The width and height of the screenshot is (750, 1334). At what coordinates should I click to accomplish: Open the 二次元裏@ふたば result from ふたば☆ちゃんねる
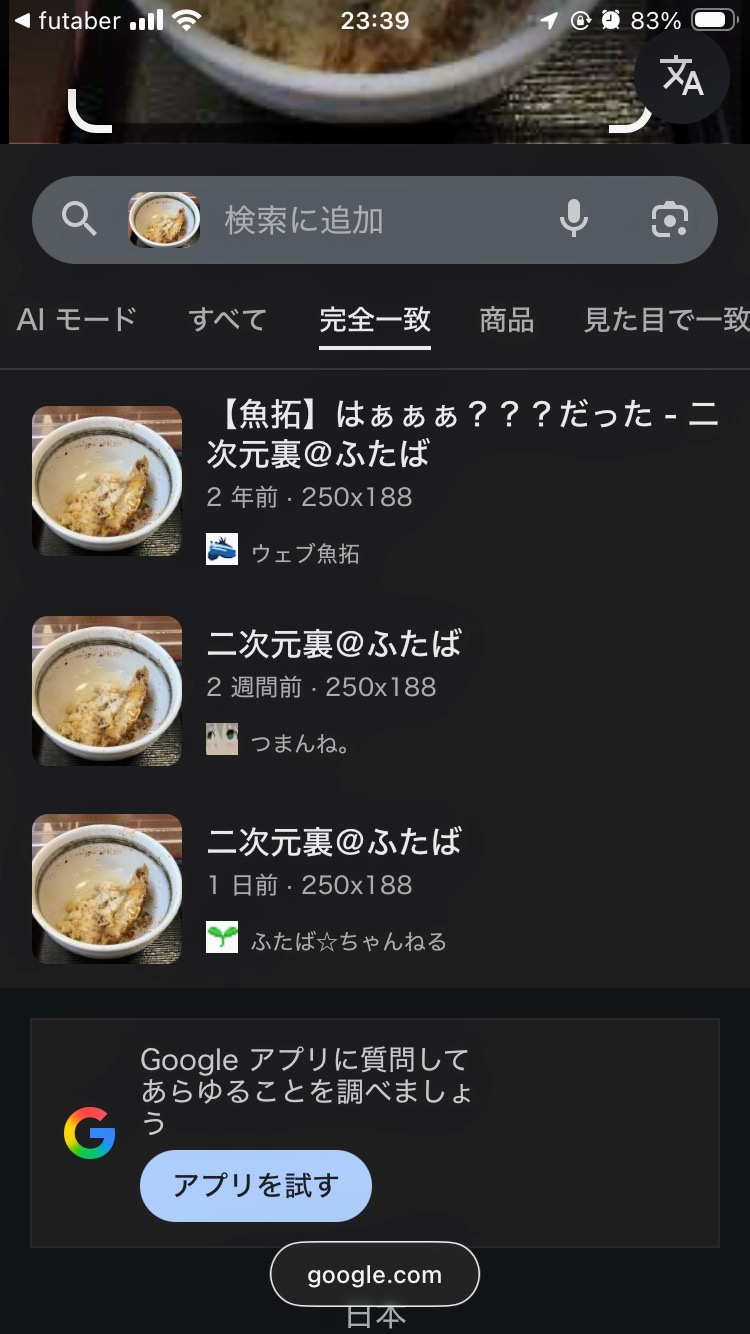pyautogui.click(x=334, y=842)
